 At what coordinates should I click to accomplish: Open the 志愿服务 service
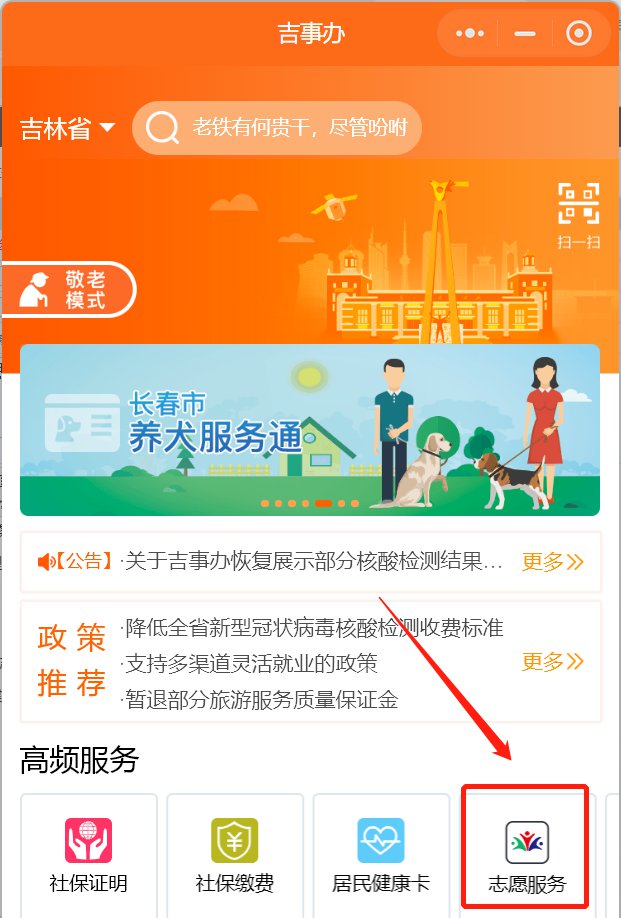(526, 855)
